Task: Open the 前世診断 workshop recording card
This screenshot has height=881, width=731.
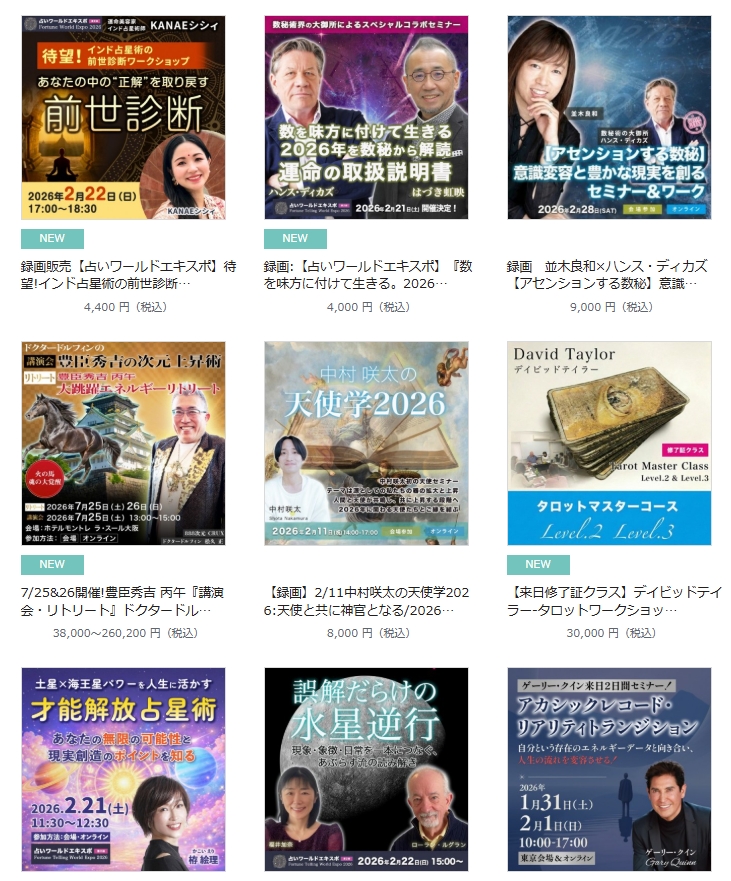Action: (x=123, y=117)
